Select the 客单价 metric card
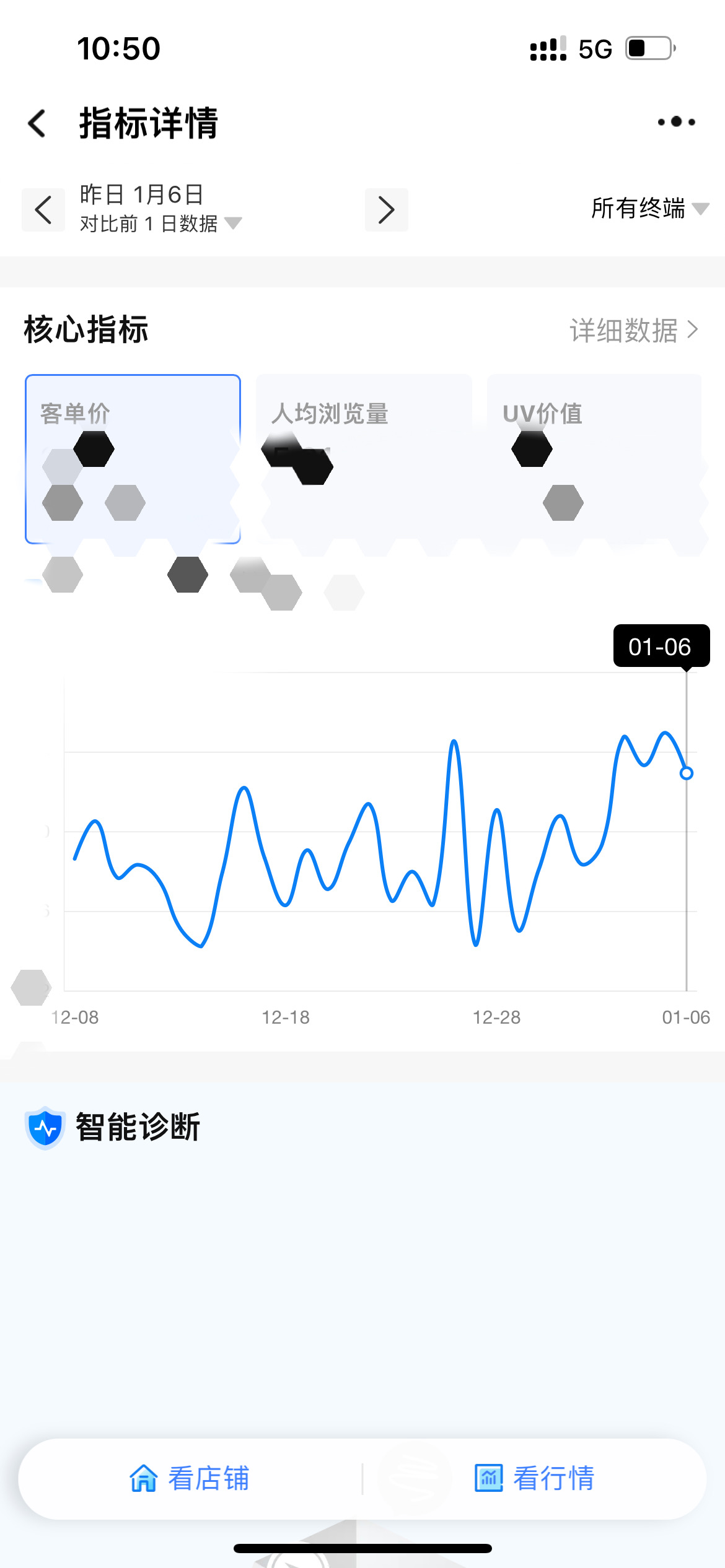Image resolution: width=725 pixels, height=1568 pixels. coord(133,459)
